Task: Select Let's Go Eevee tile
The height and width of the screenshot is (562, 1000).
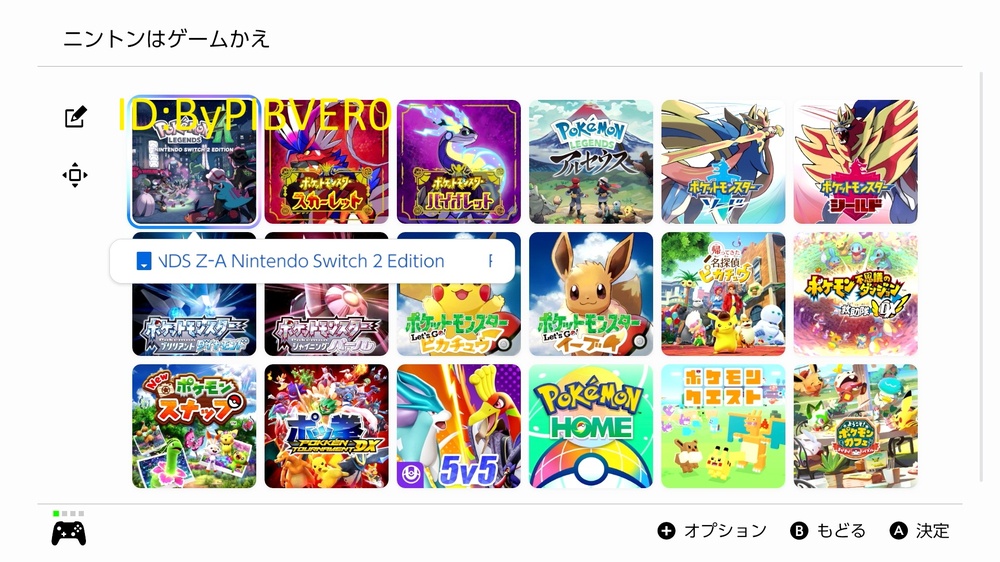Action: click(x=590, y=295)
